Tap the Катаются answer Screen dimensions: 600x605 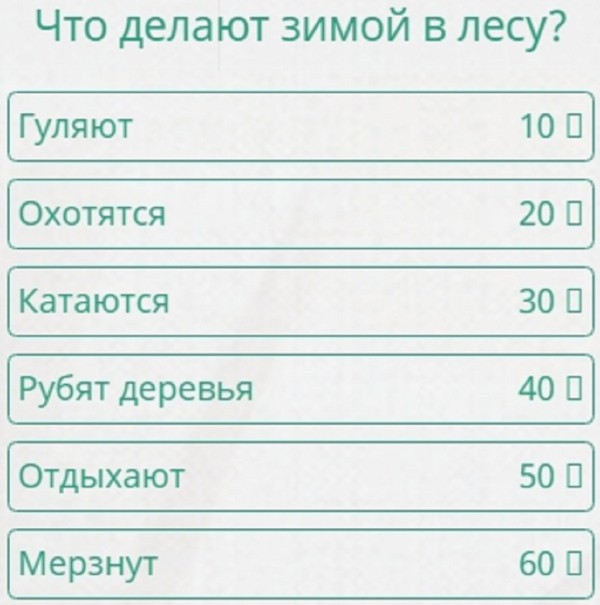[300, 301]
